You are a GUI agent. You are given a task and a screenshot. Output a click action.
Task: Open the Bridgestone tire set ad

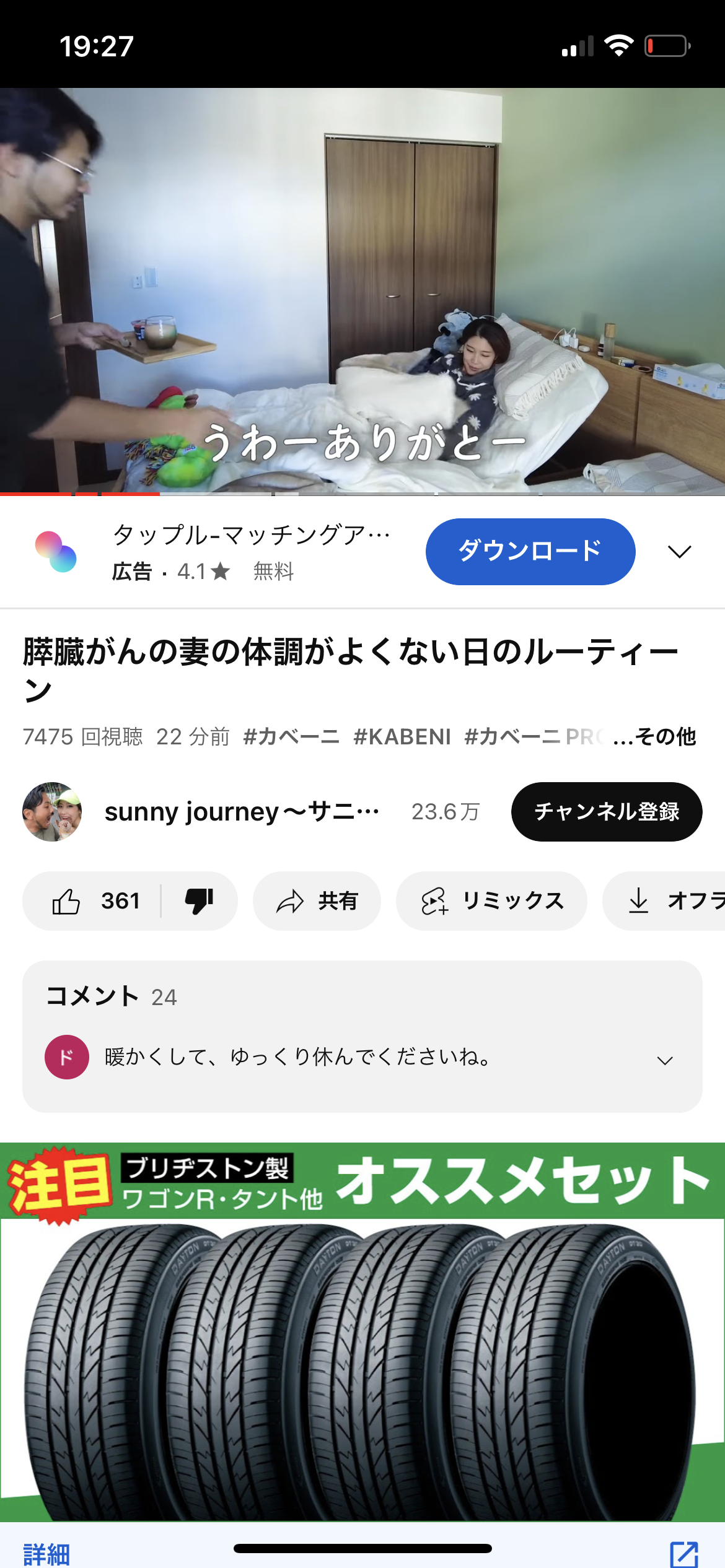pyautogui.click(x=362, y=1331)
